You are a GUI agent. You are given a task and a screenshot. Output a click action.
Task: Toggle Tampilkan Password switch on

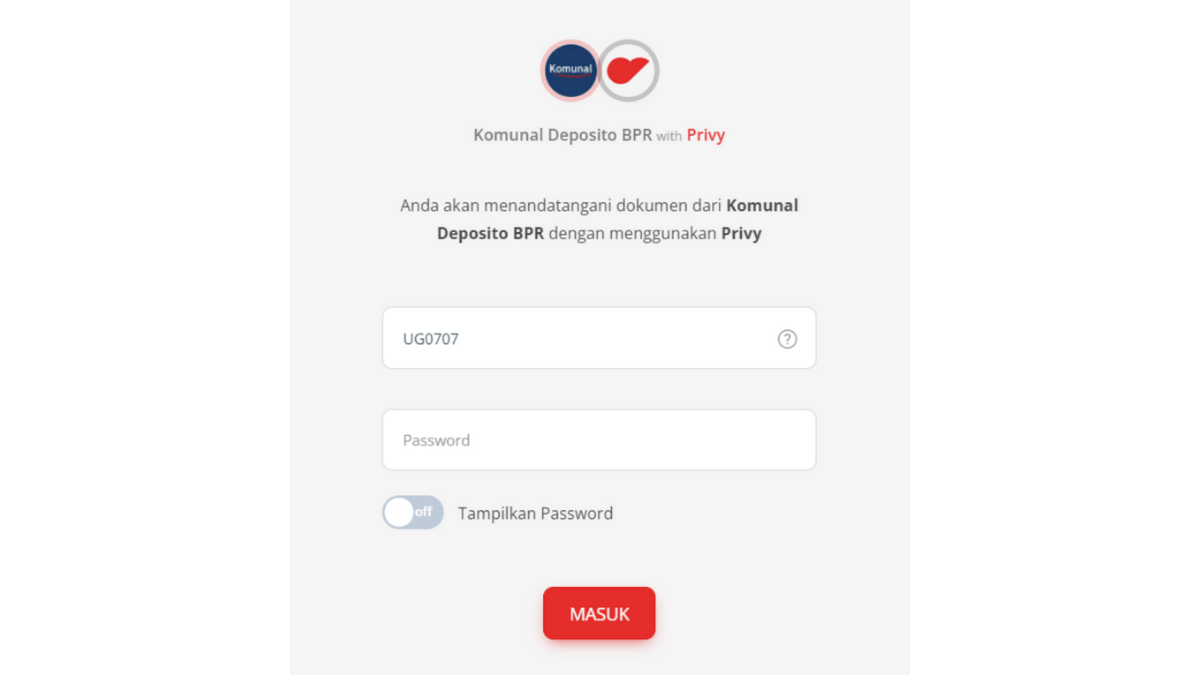(x=413, y=513)
